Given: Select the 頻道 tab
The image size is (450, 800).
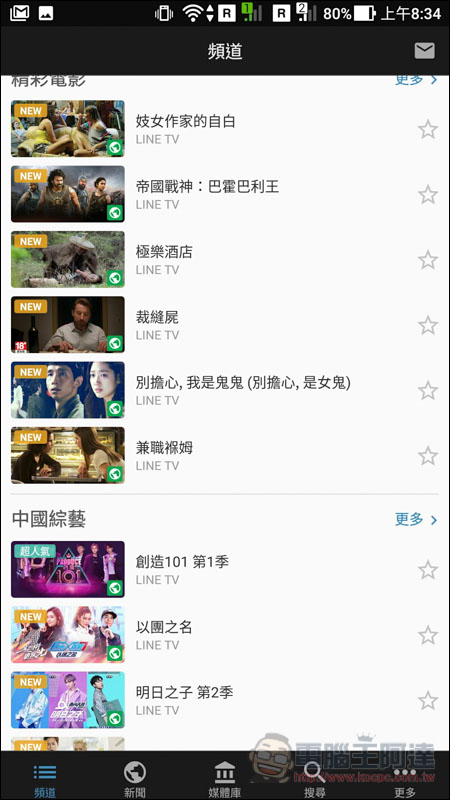Looking at the screenshot, I should [x=45, y=779].
